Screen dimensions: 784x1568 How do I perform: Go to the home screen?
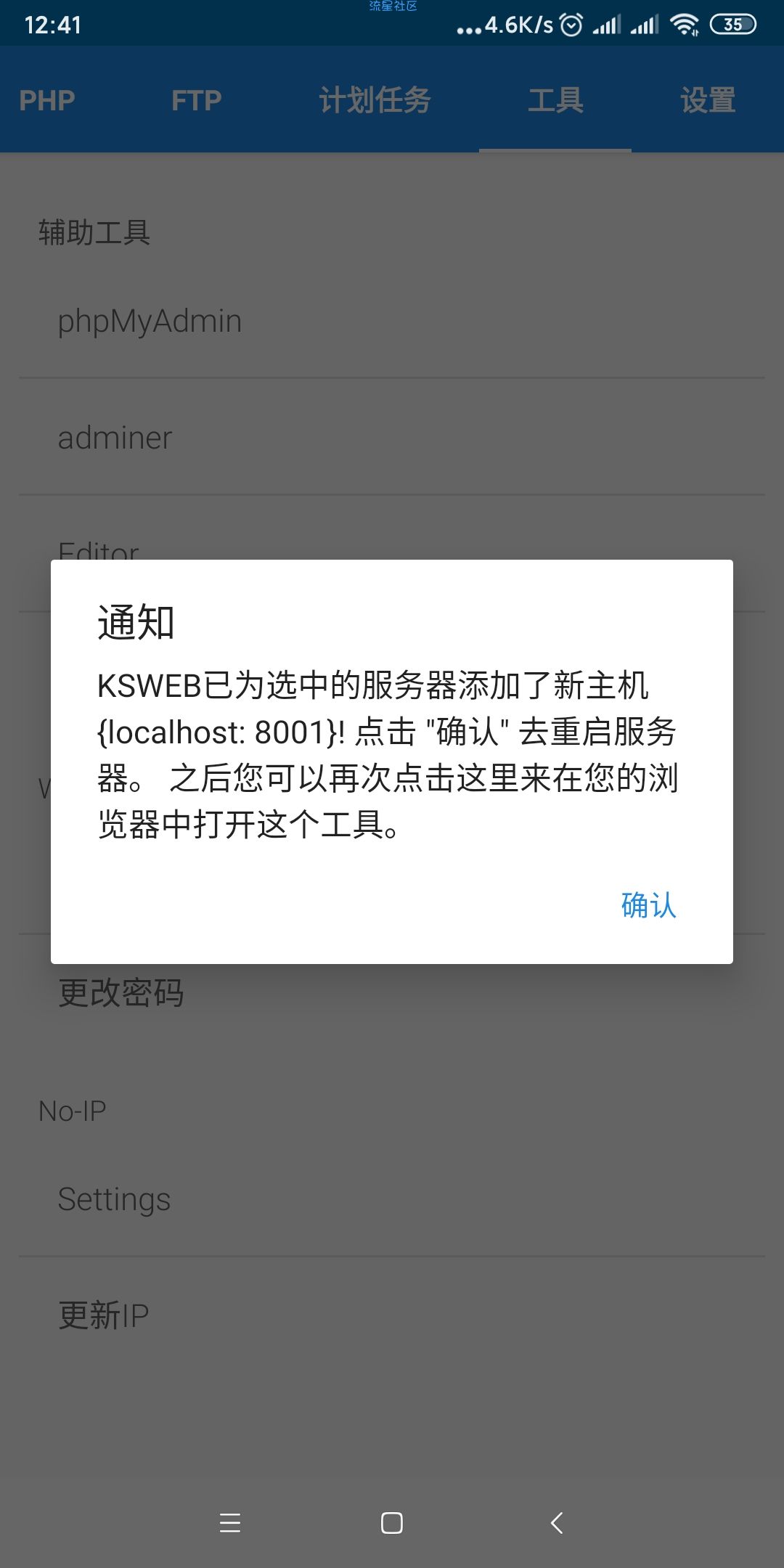[392, 1523]
